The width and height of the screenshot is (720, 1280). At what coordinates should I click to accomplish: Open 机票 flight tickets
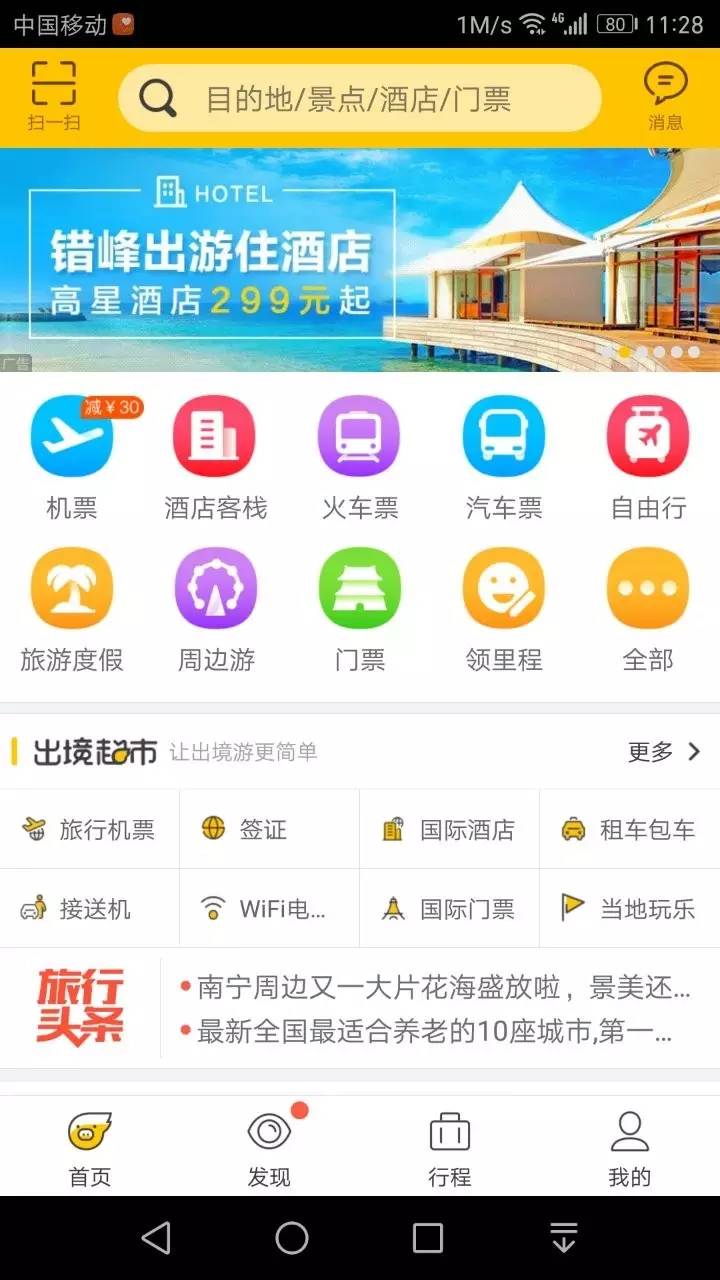72,457
